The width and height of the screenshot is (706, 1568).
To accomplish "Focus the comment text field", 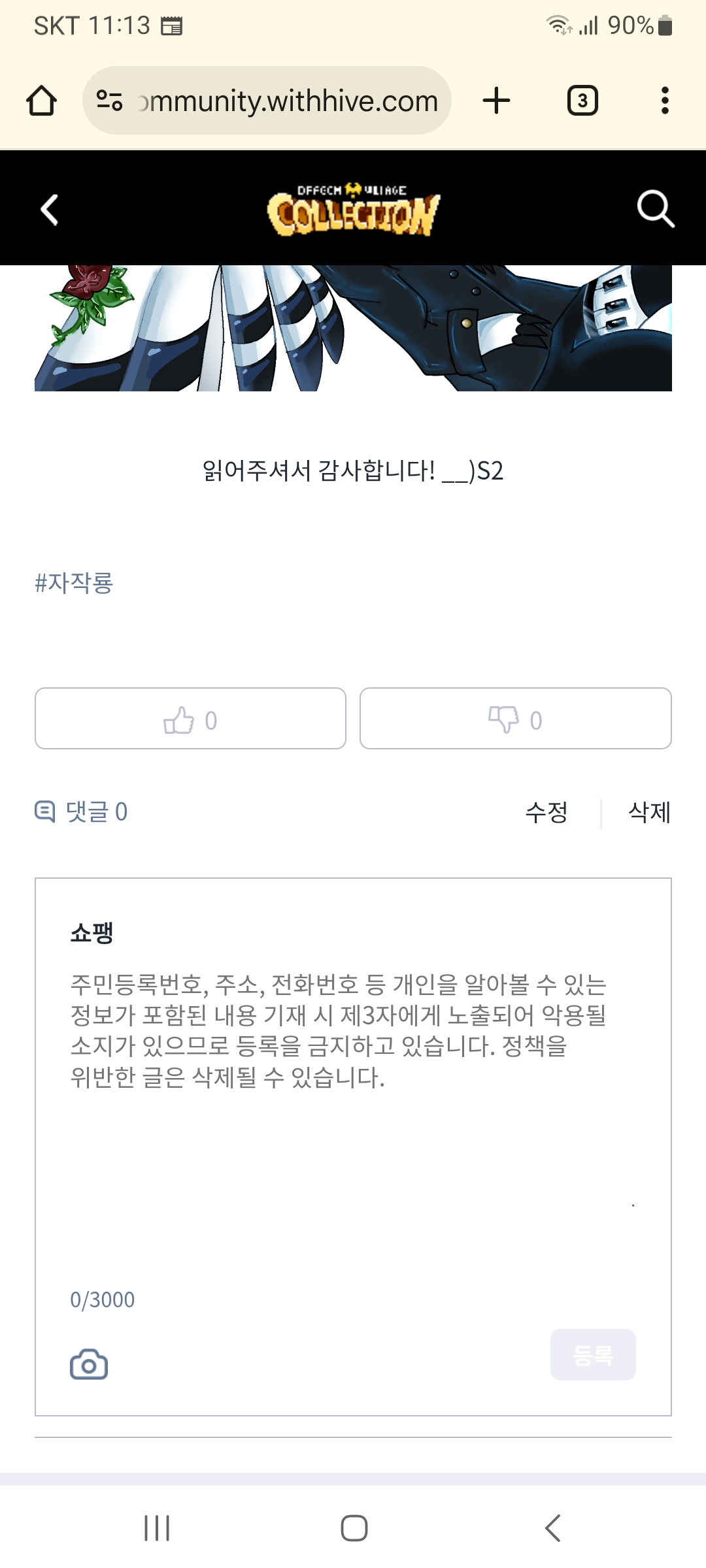I will pyautogui.click(x=353, y=1111).
